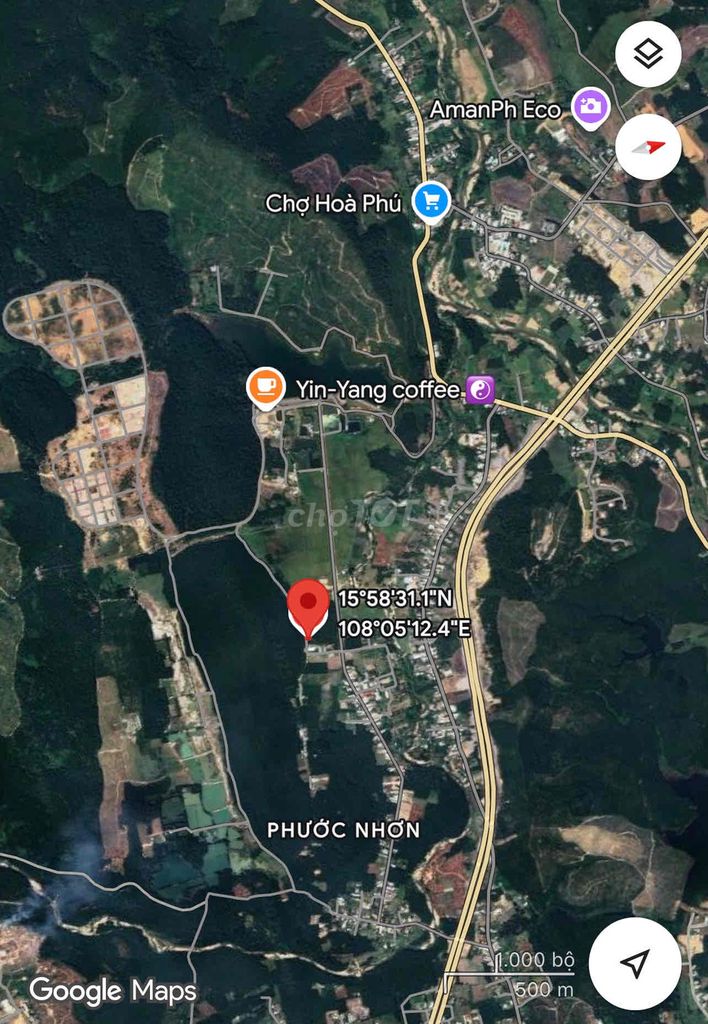The height and width of the screenshot is (1024, 708).
Task: Open the map layers selector
Action: point(648,53)
